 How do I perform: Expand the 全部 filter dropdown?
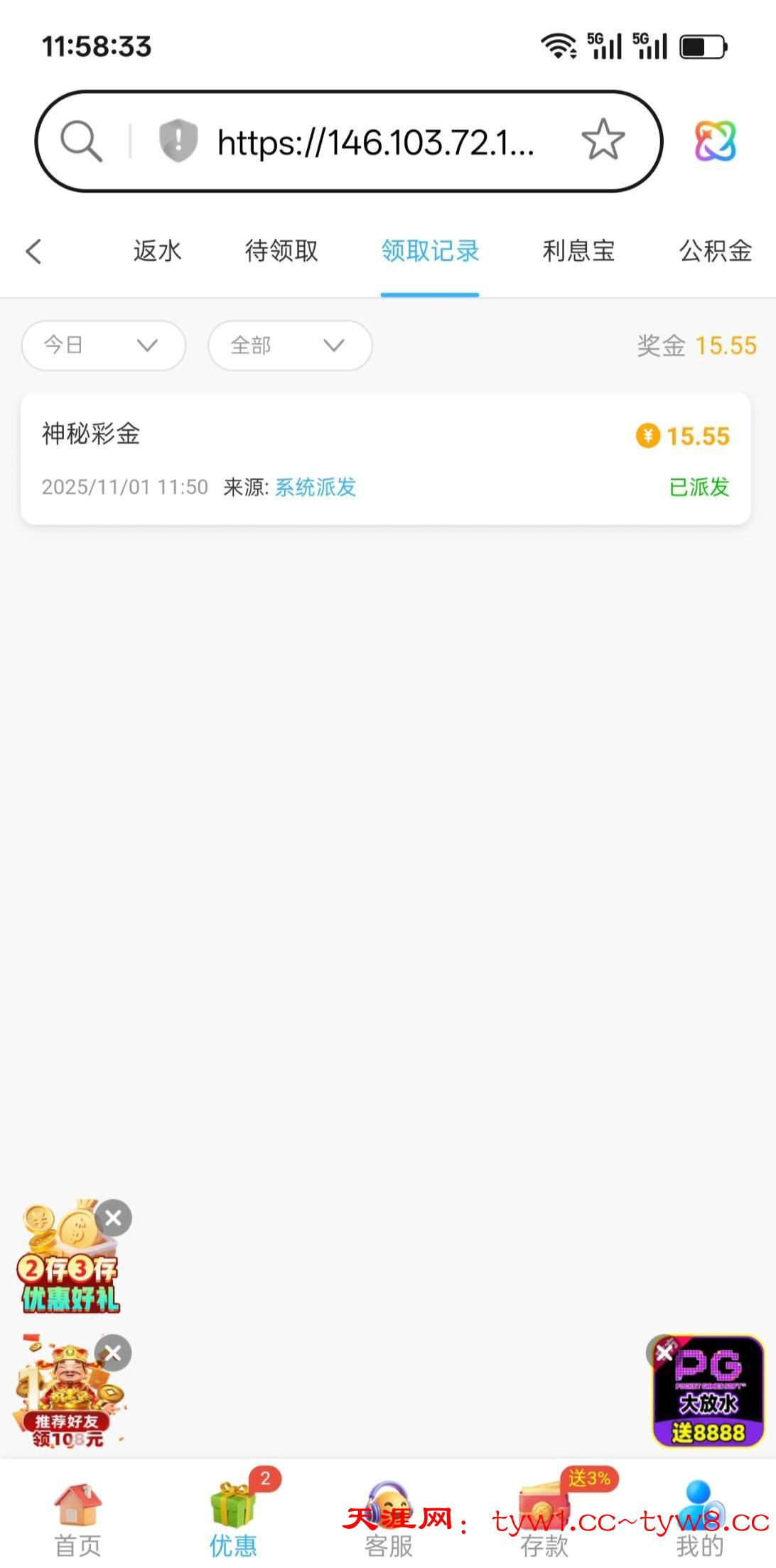coord(290,345)
